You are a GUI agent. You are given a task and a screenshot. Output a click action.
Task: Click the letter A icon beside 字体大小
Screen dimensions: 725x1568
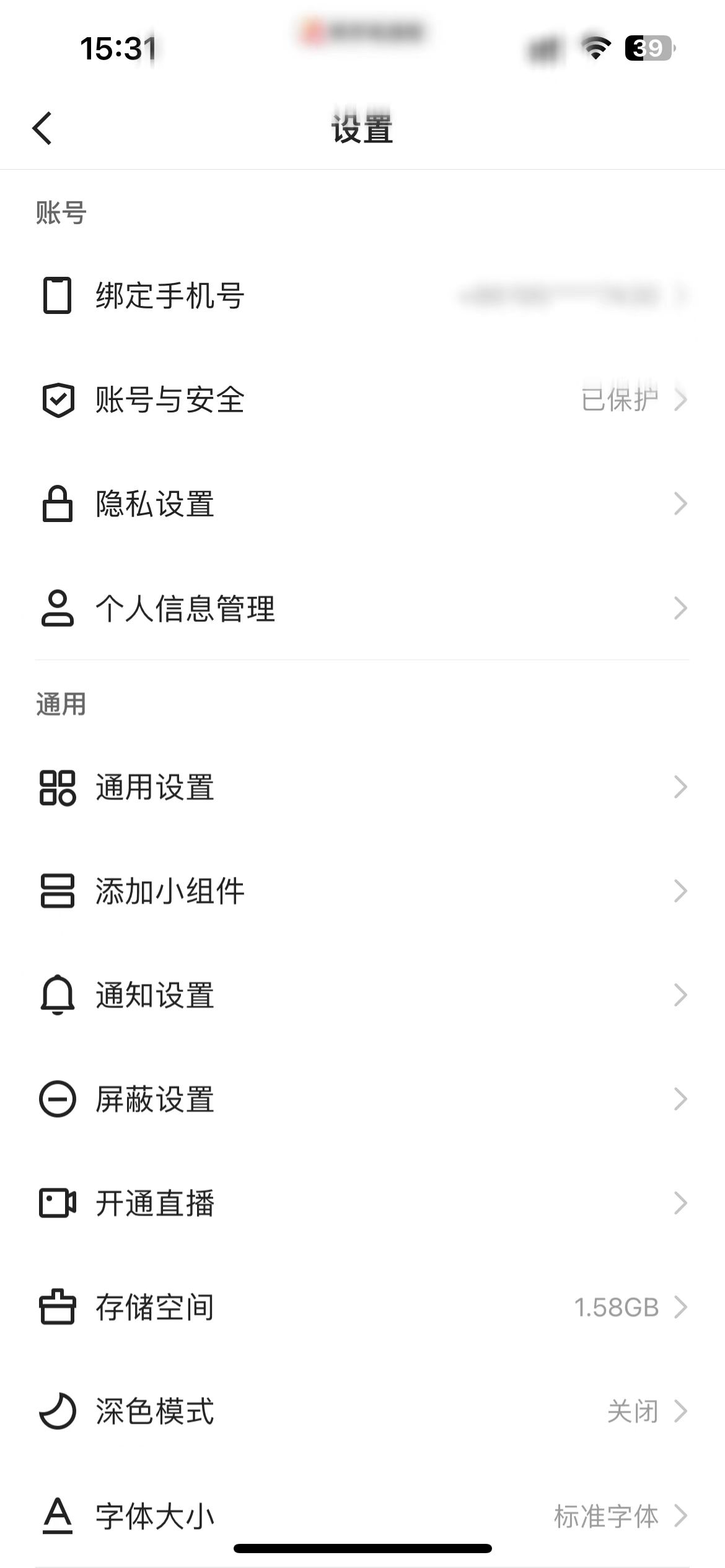(58, 1516)
